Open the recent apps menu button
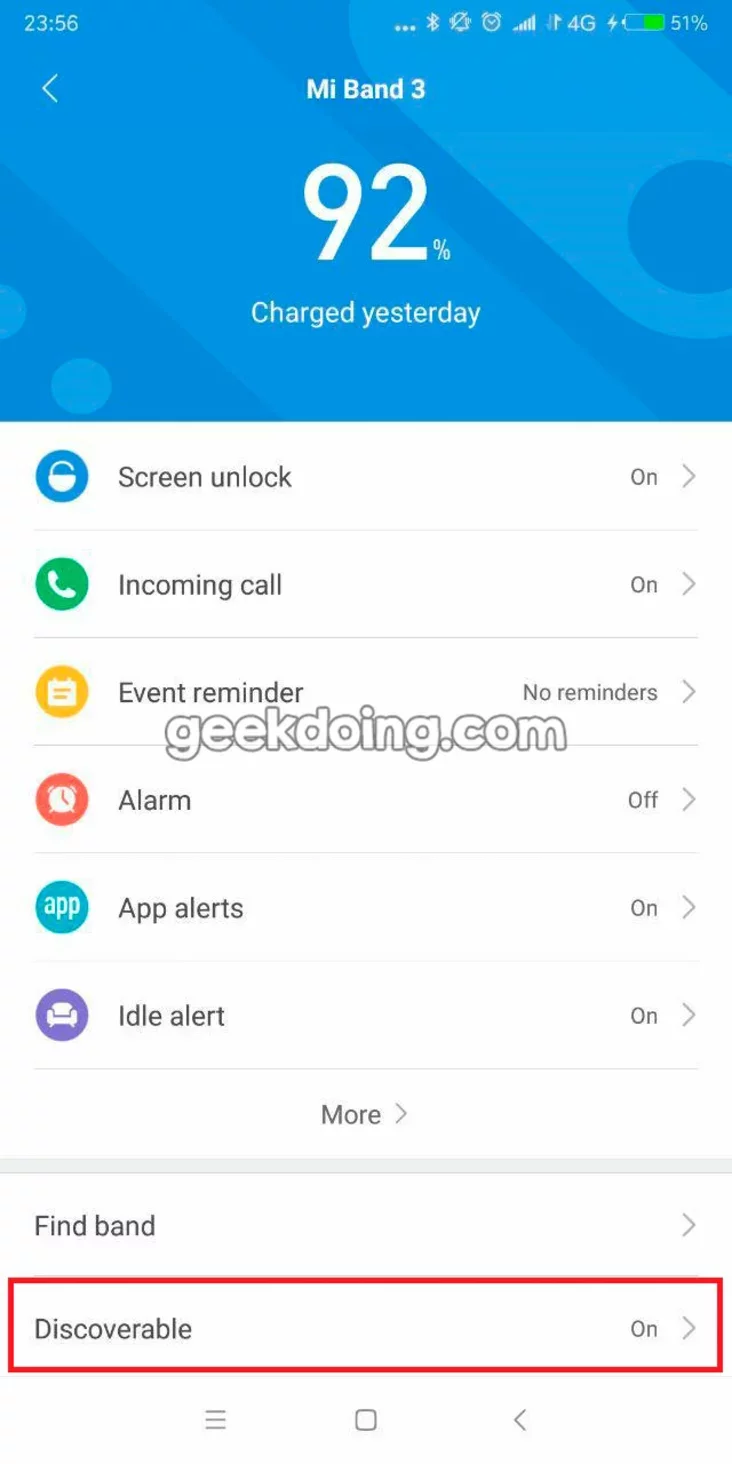 point(215,1420)
